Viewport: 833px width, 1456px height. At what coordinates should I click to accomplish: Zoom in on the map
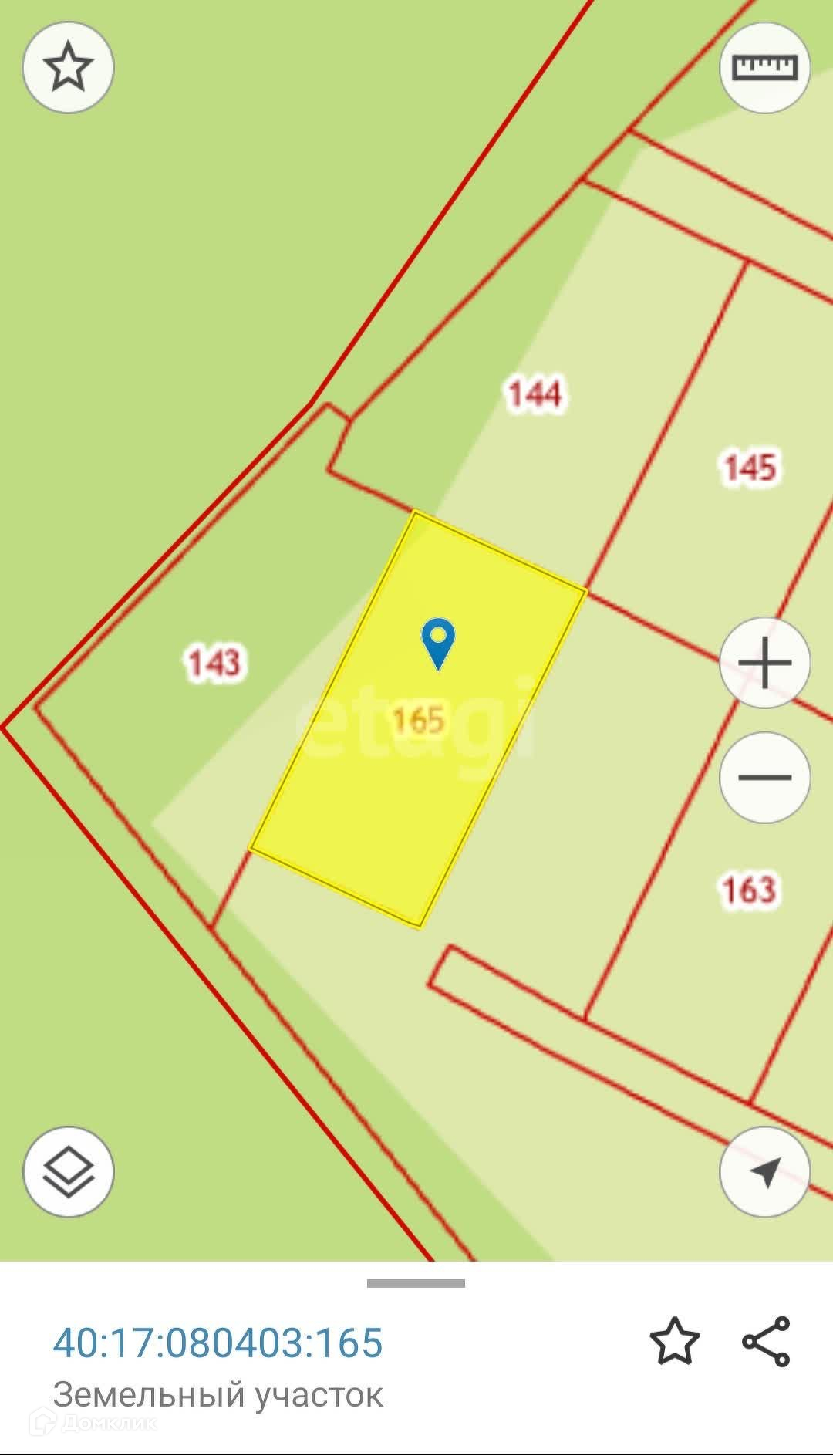[764, 663]
